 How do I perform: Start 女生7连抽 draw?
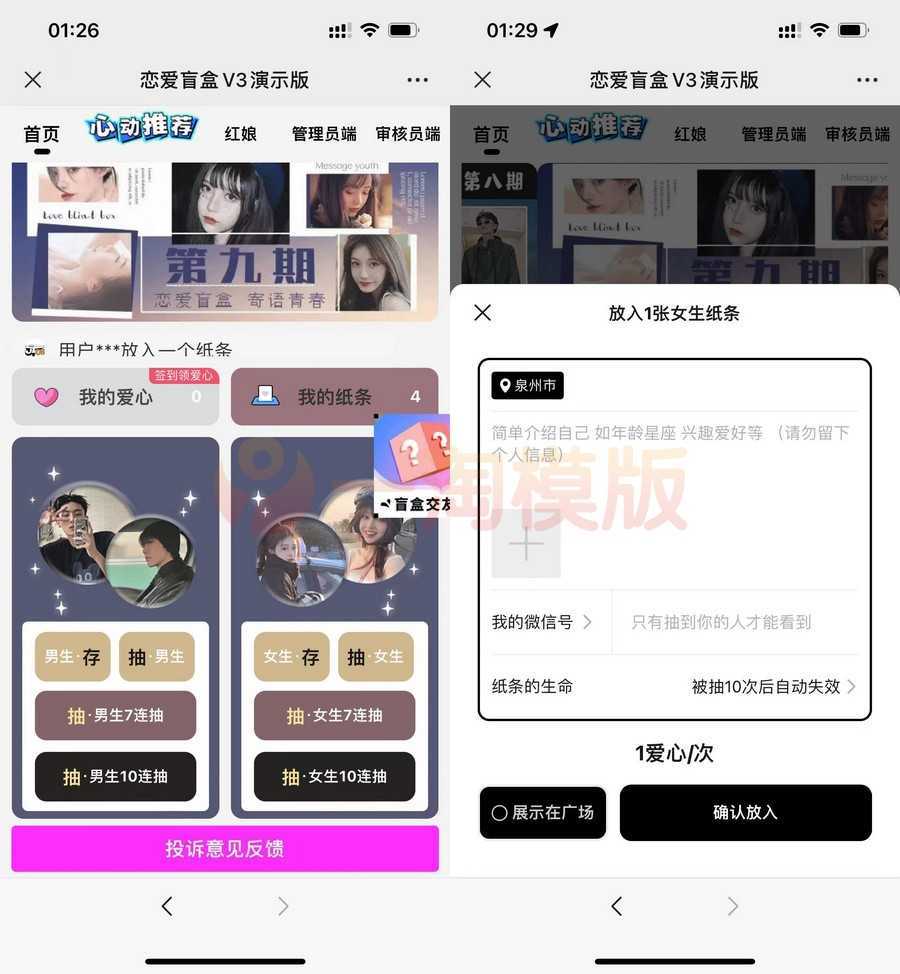click(334, 716)
